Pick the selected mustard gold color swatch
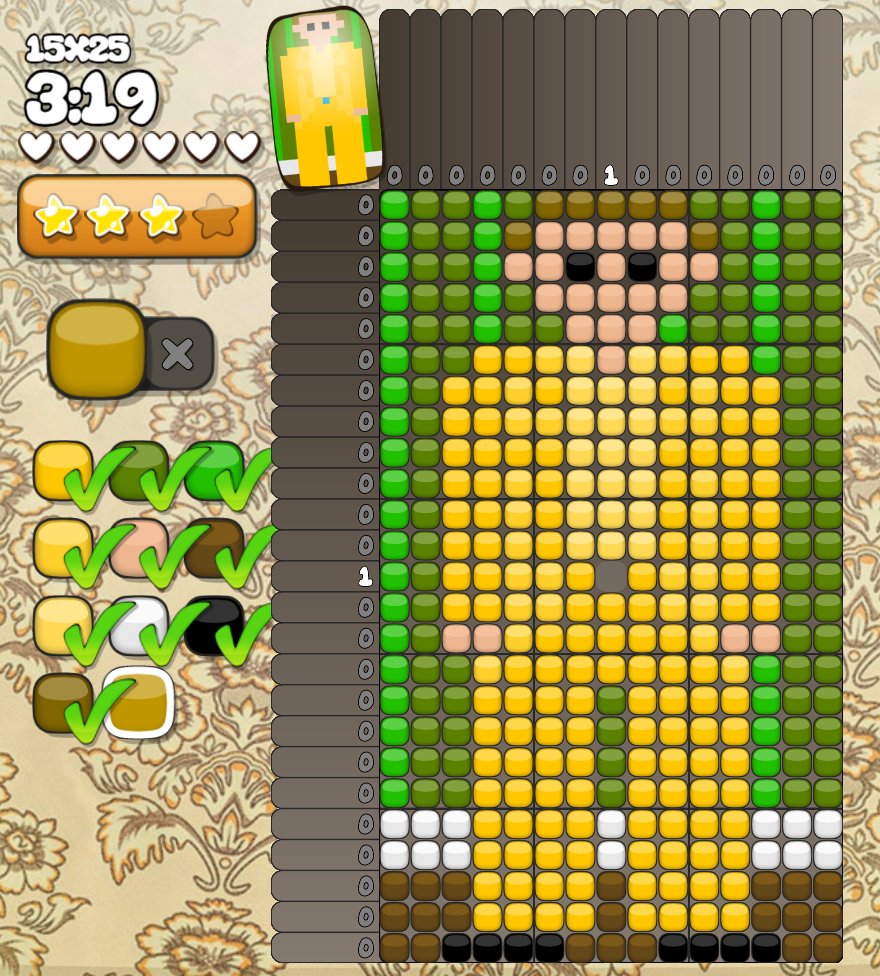This screenshot has width=880, height=976. pyautogui.click(x=138, y=702)
